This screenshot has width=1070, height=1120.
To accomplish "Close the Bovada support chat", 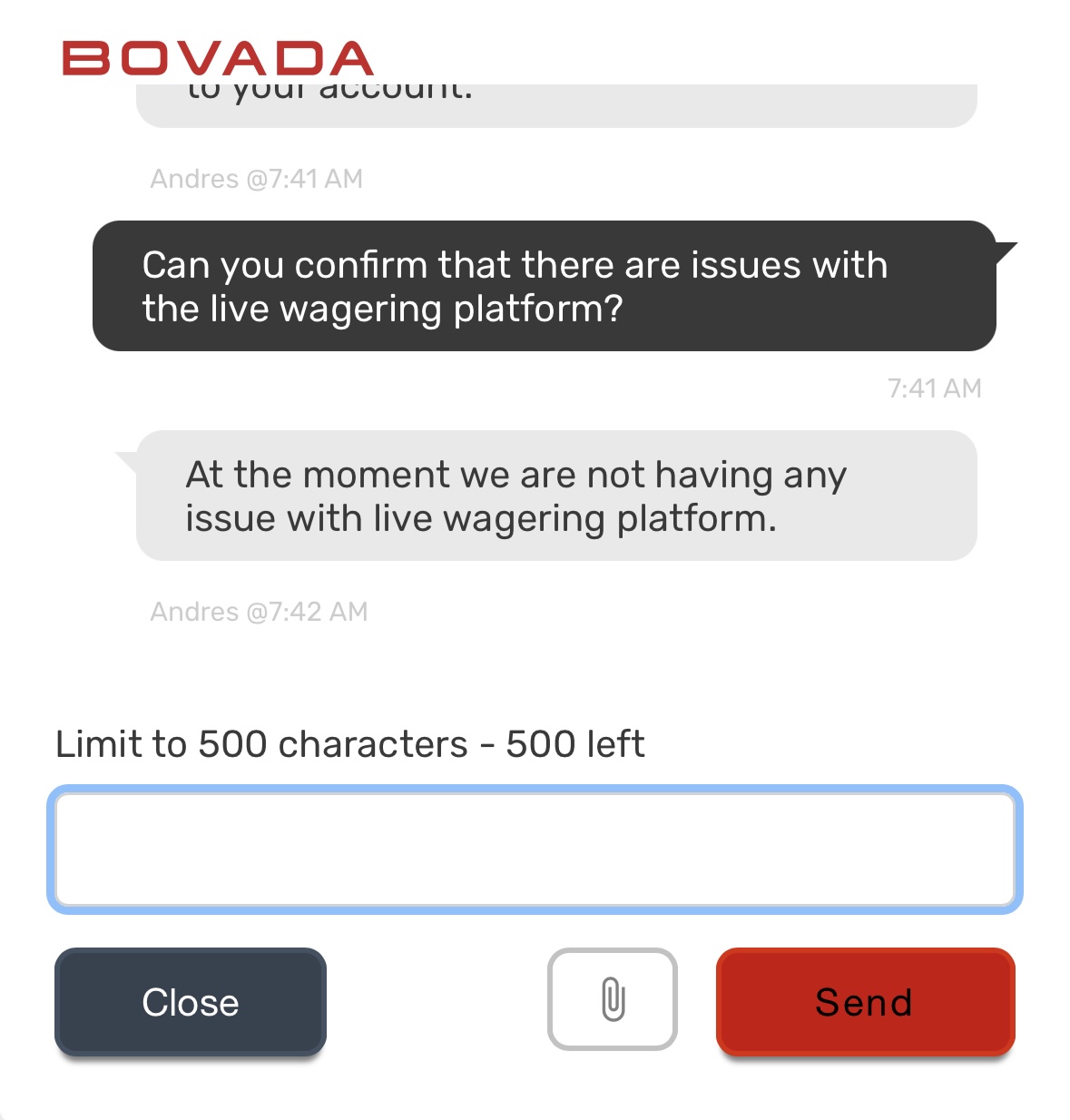I will point(191,1002).
